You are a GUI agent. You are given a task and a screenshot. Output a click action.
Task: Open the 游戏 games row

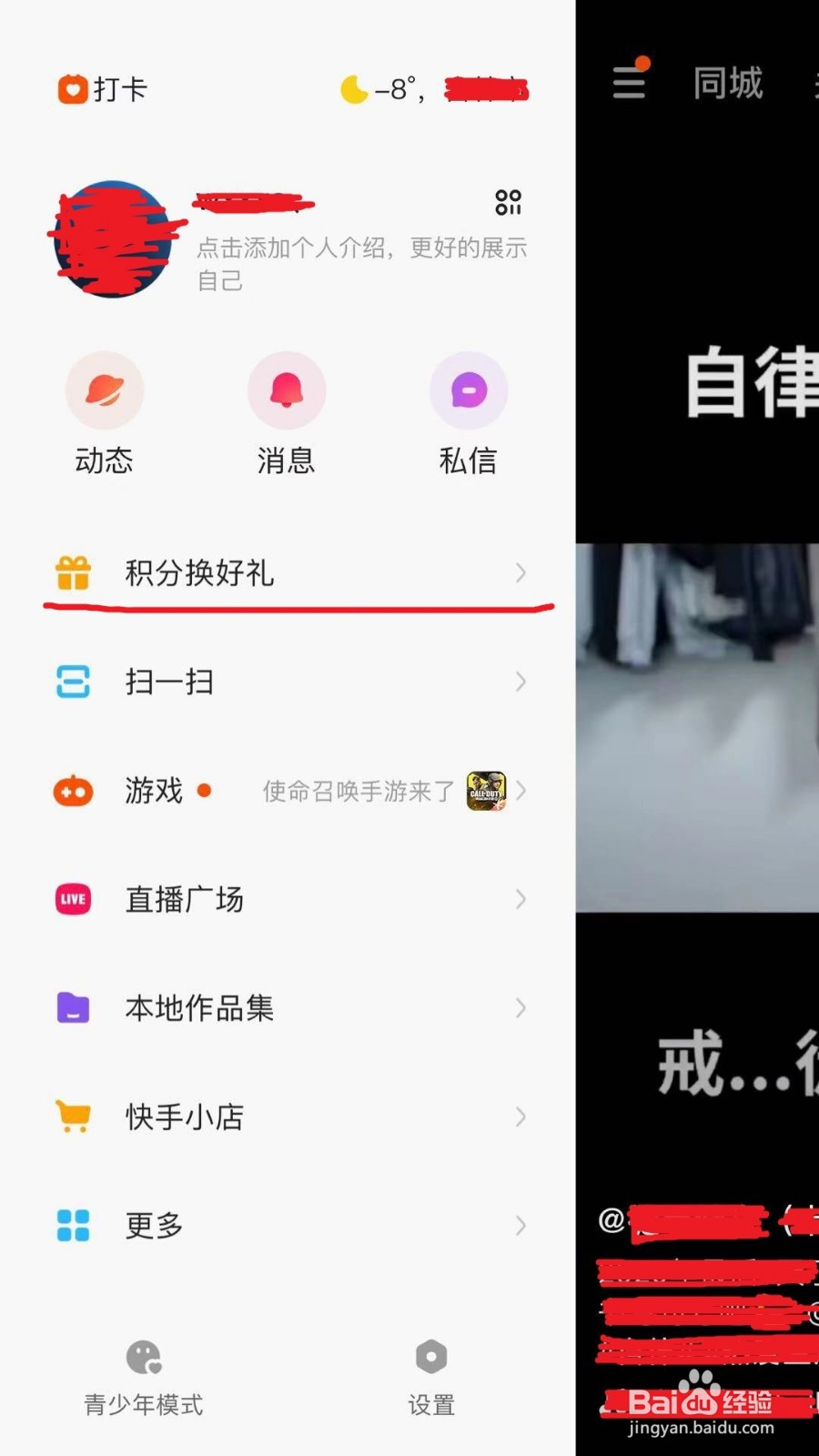tap(291, 791)
